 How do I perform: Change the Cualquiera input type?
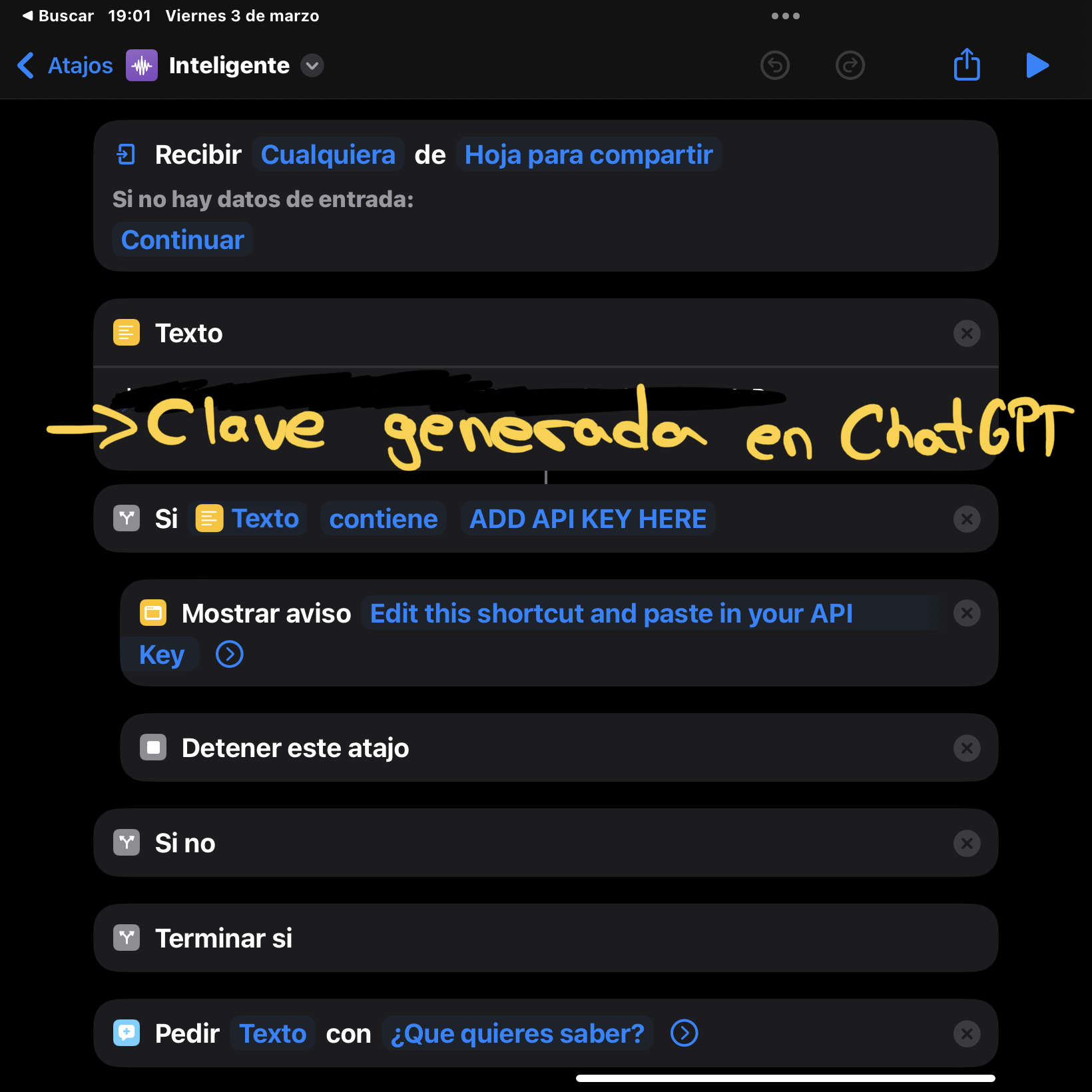pos(328,155)
